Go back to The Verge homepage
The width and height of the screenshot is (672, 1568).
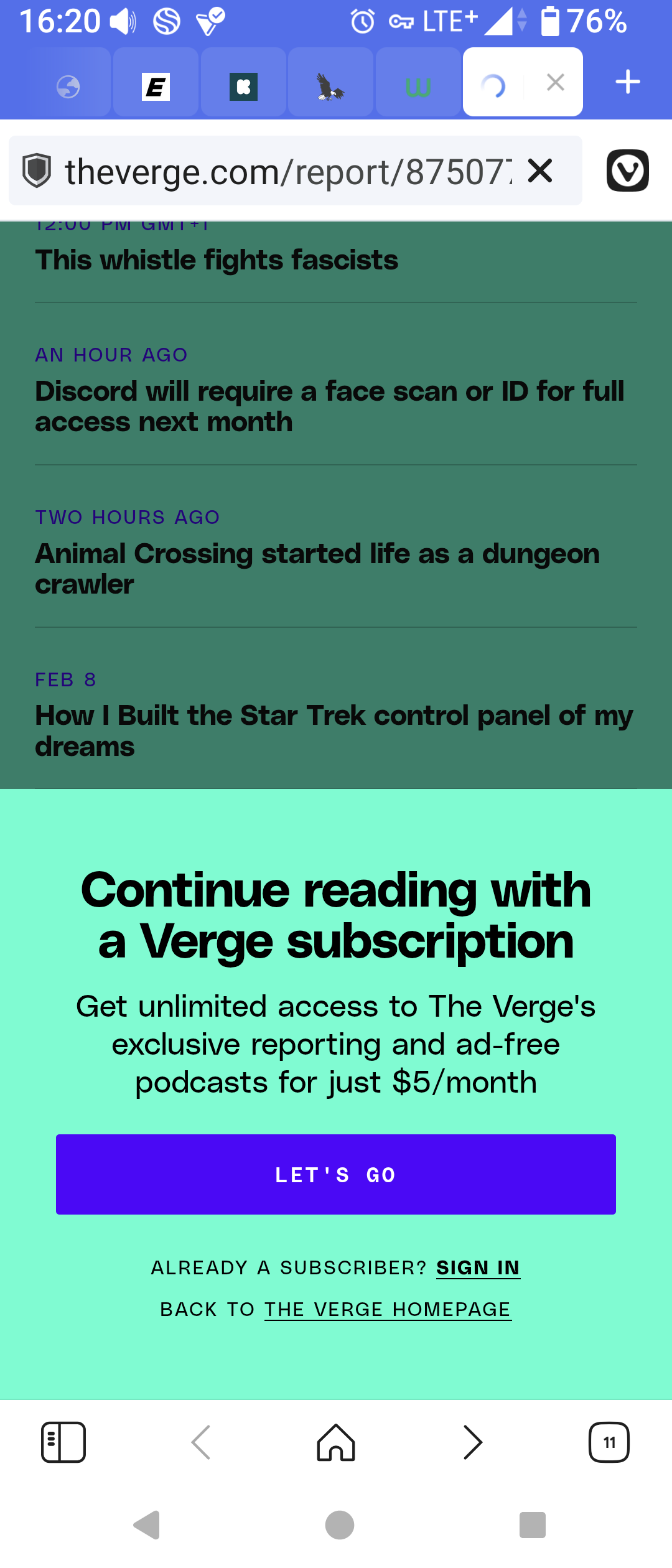[388, 1310]
